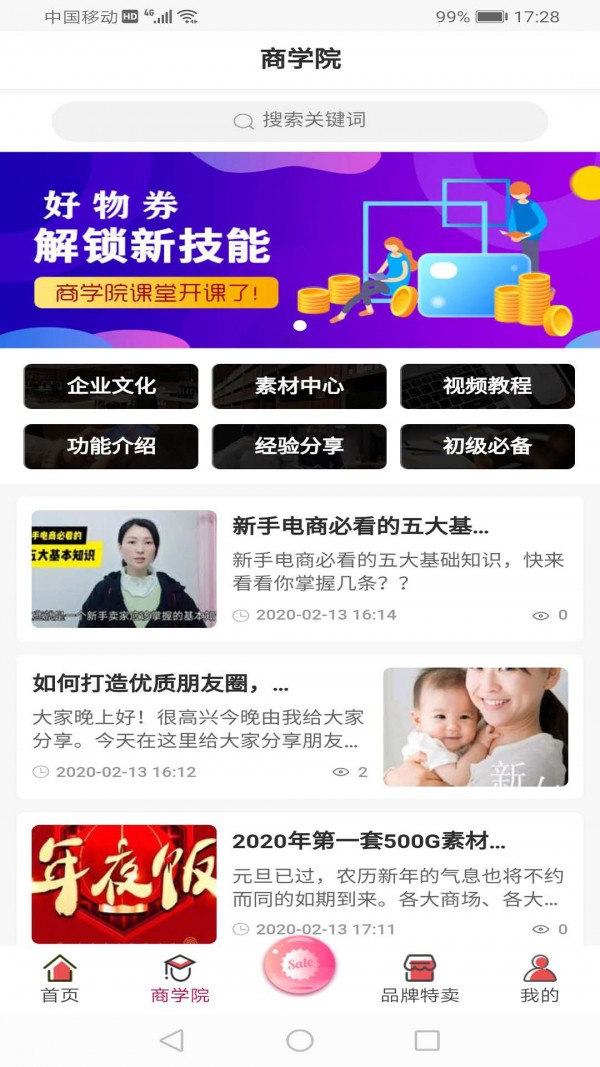Image resolution: width=600 pixels, height=1067 pixels.
Task: Tap the system back button
Action: [172, 1040]
